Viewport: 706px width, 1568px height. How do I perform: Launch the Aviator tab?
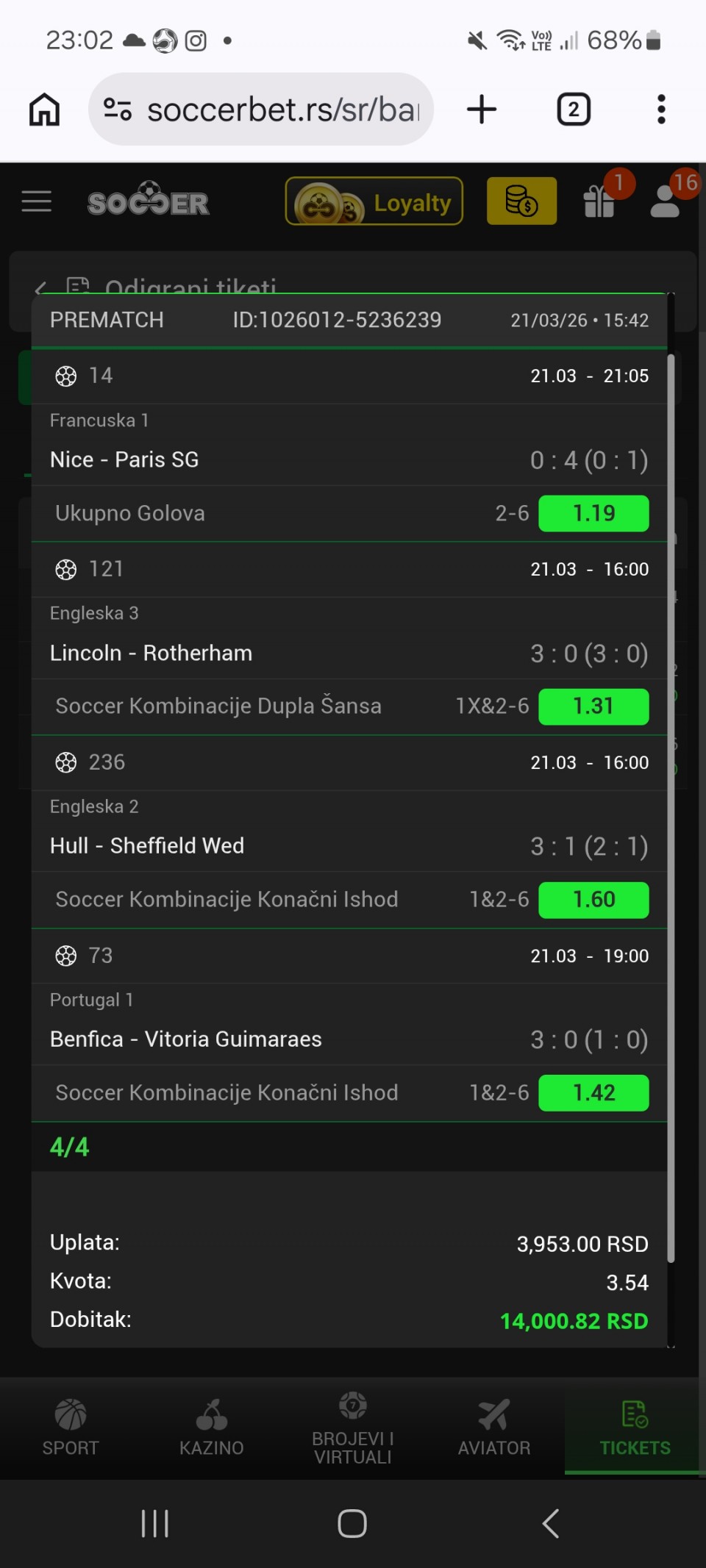click(x=494, y=1428)
